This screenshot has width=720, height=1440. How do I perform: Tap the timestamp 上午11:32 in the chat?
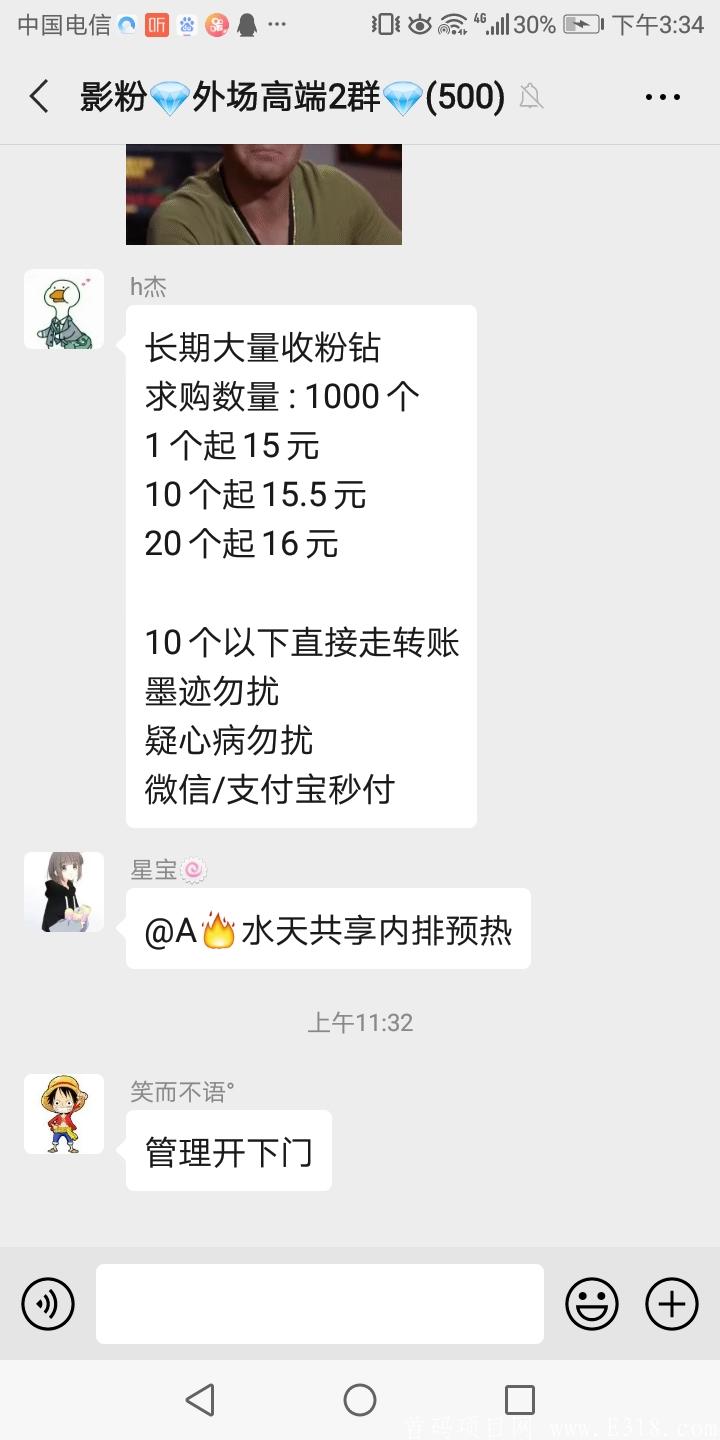click(x=360, y=1022)
